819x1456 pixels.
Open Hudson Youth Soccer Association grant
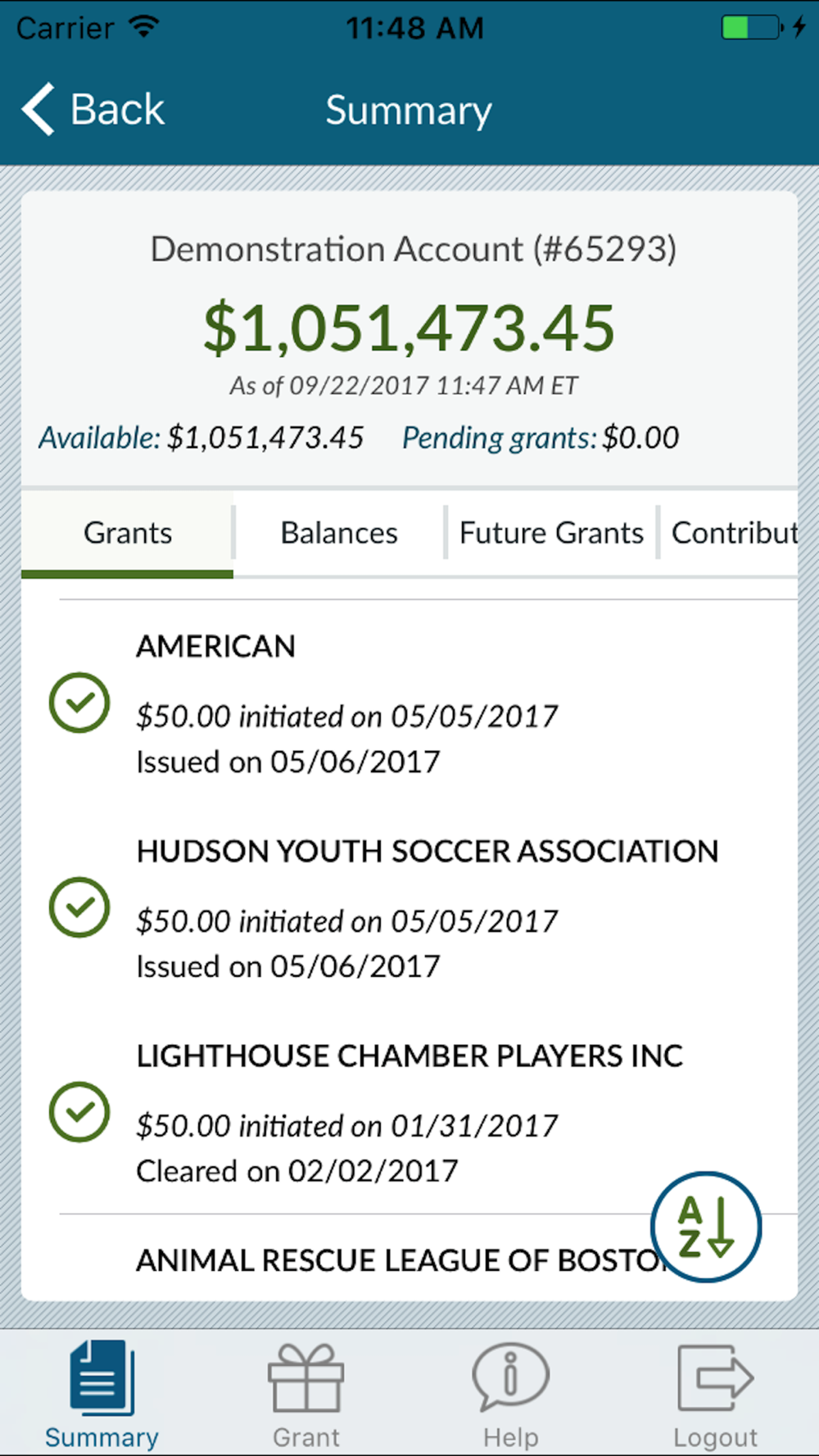tap(409, 907)
